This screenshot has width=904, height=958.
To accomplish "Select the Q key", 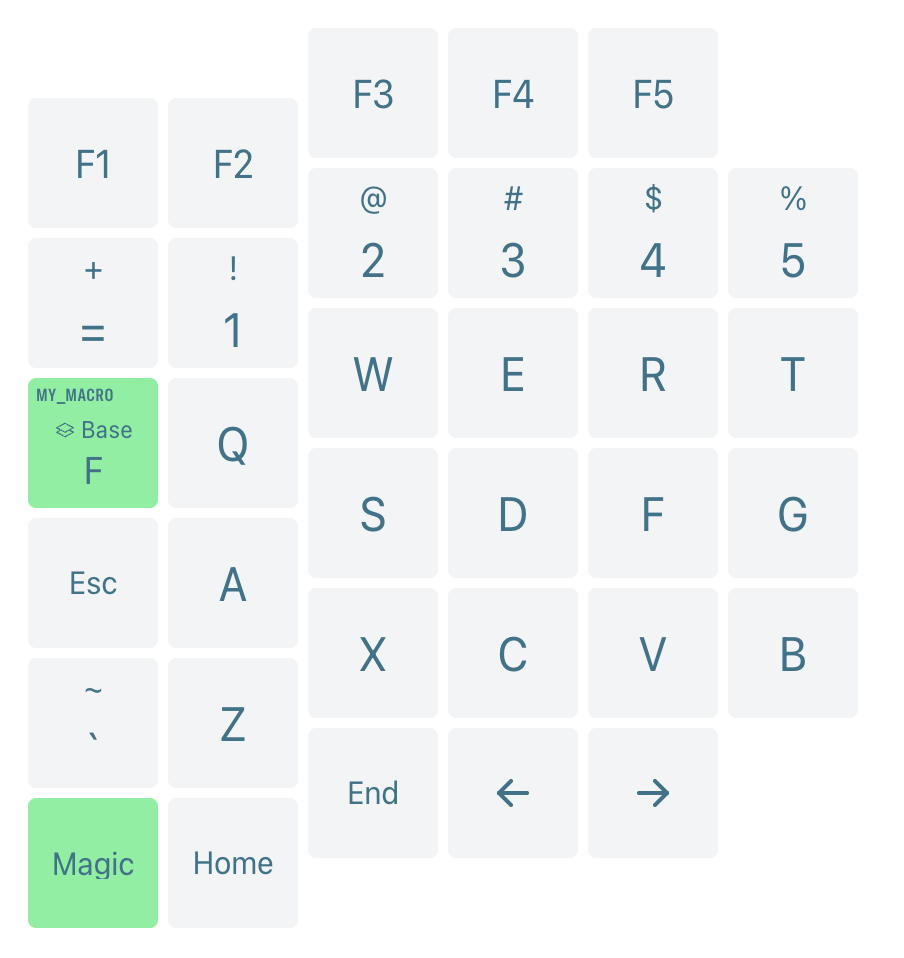I will click(x=232, y=443).
